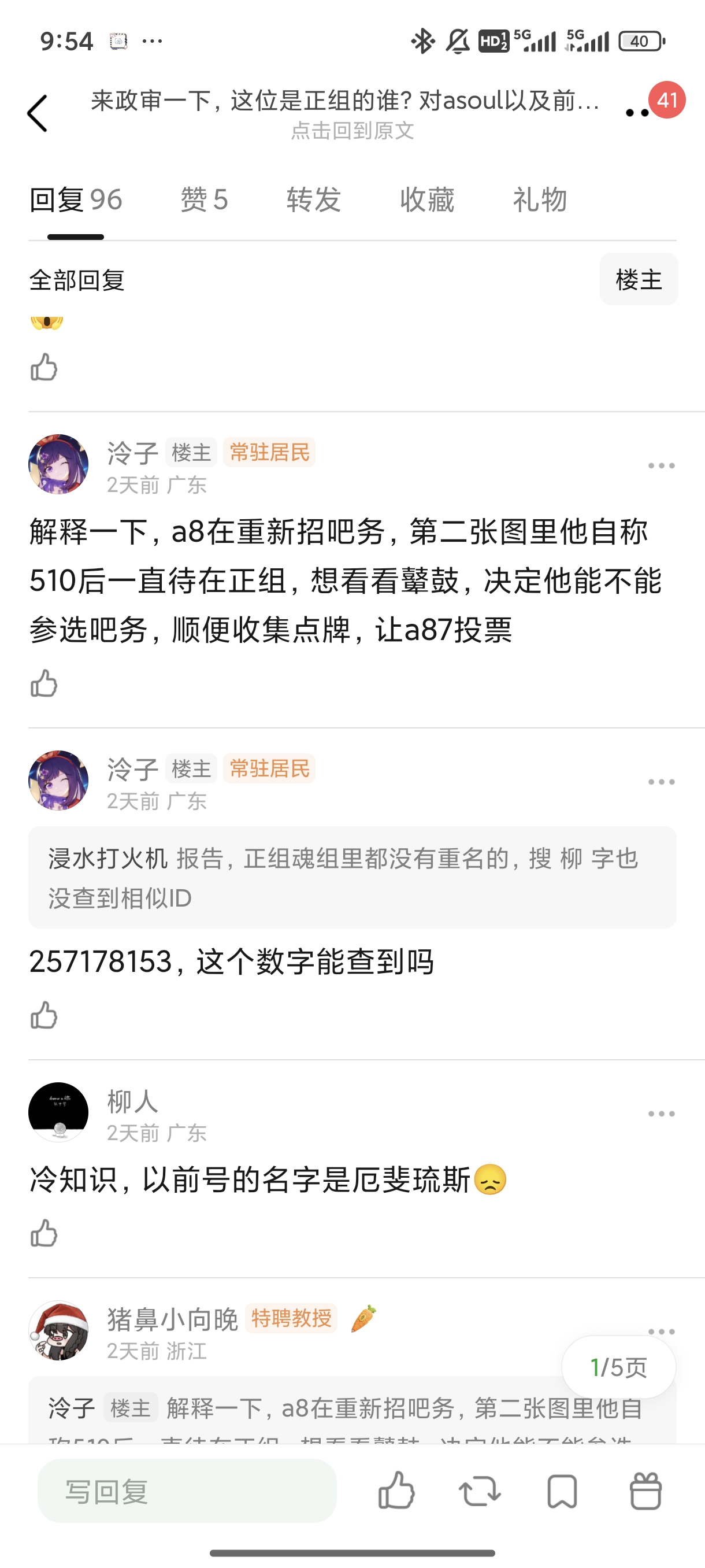Bookmark the post from bottom toolbar
705x1568 pixels.
[562, 1491]
